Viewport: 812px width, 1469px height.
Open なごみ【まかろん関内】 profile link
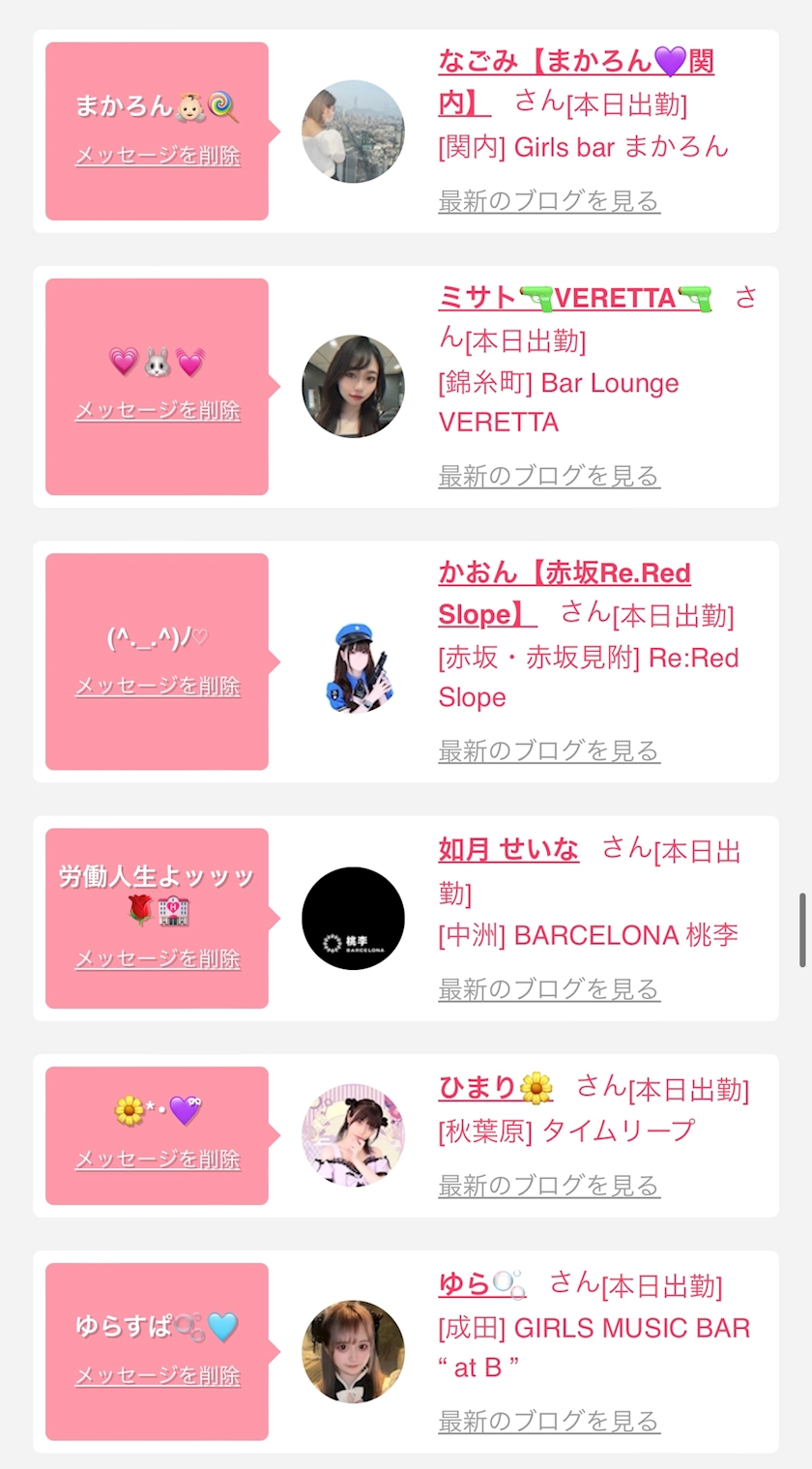point(575,63)
